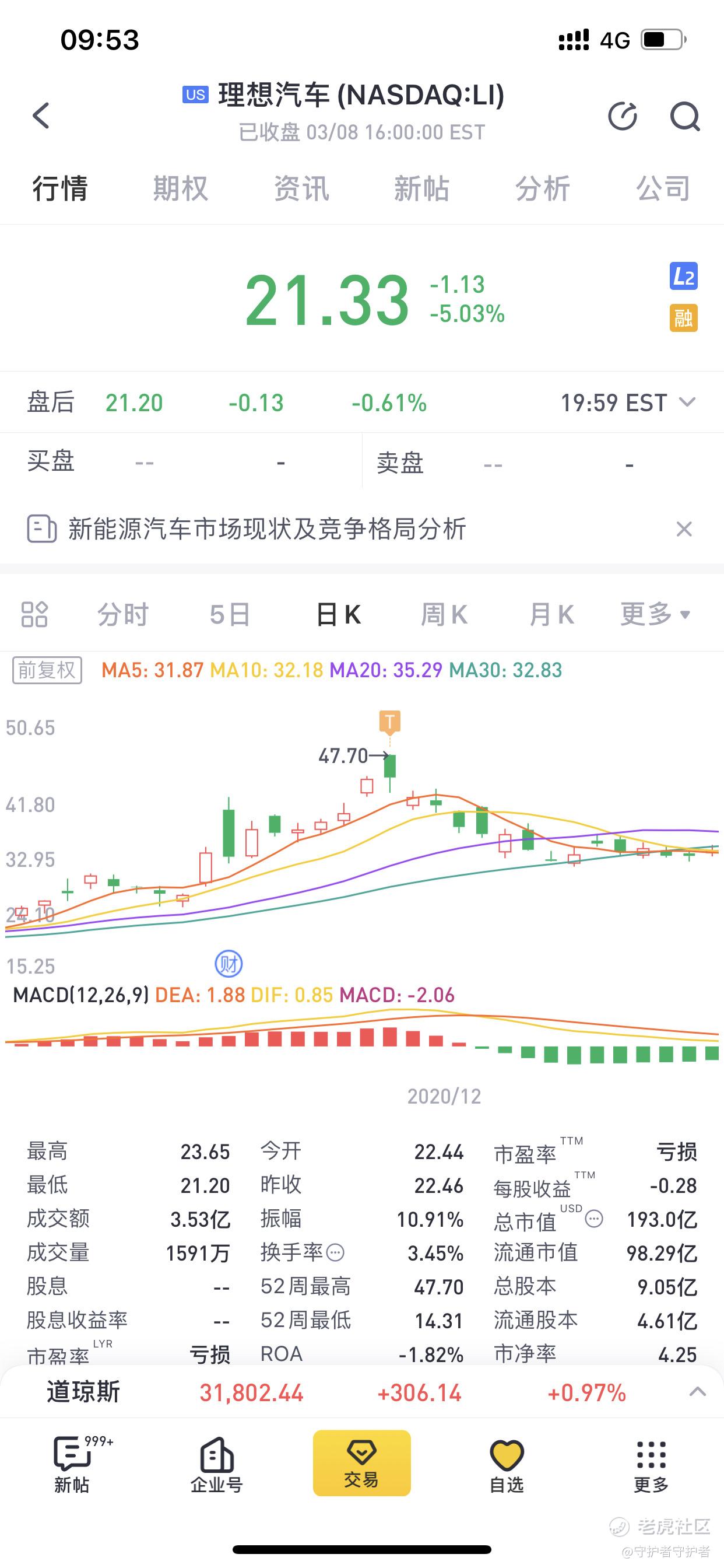The width and height of the screenshot is (724, 1568).
Task: Switch to the 月K chart
Action: point(552,614)
